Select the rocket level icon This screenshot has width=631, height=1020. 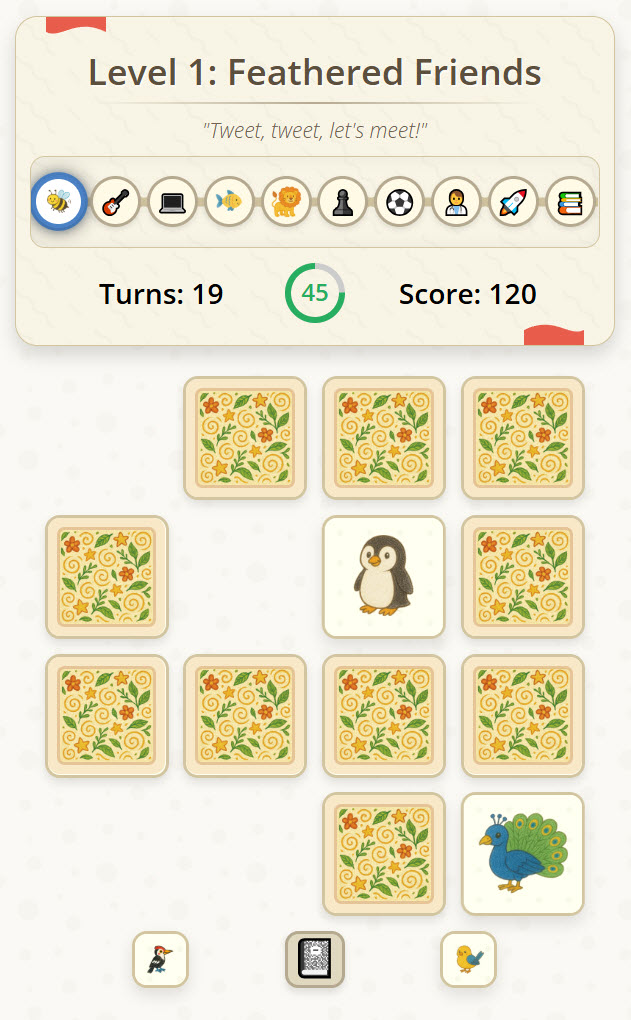(x=513, y=202)
